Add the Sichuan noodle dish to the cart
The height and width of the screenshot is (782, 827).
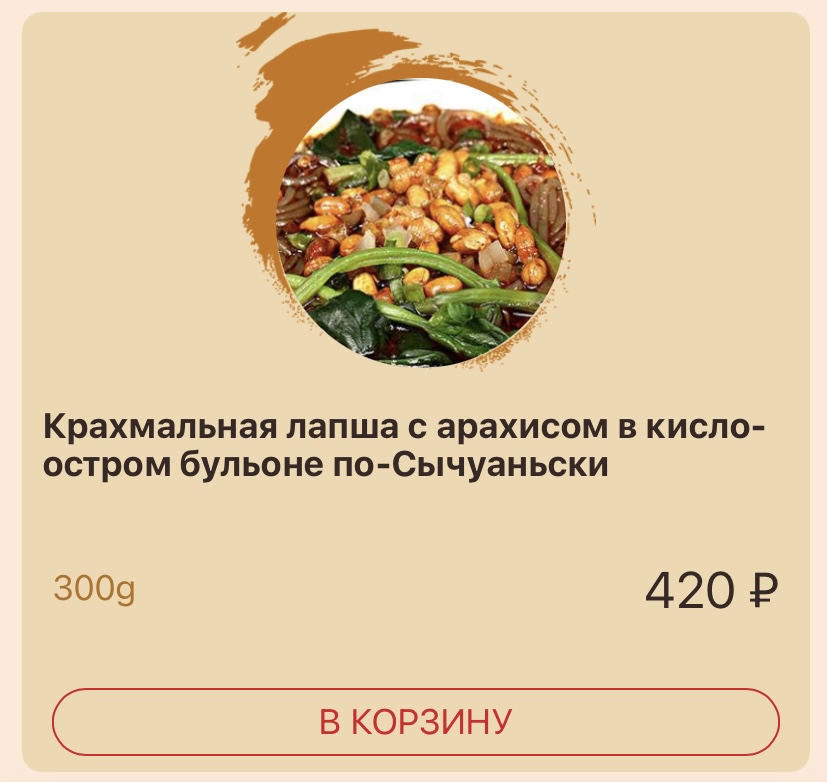(415, 721)
